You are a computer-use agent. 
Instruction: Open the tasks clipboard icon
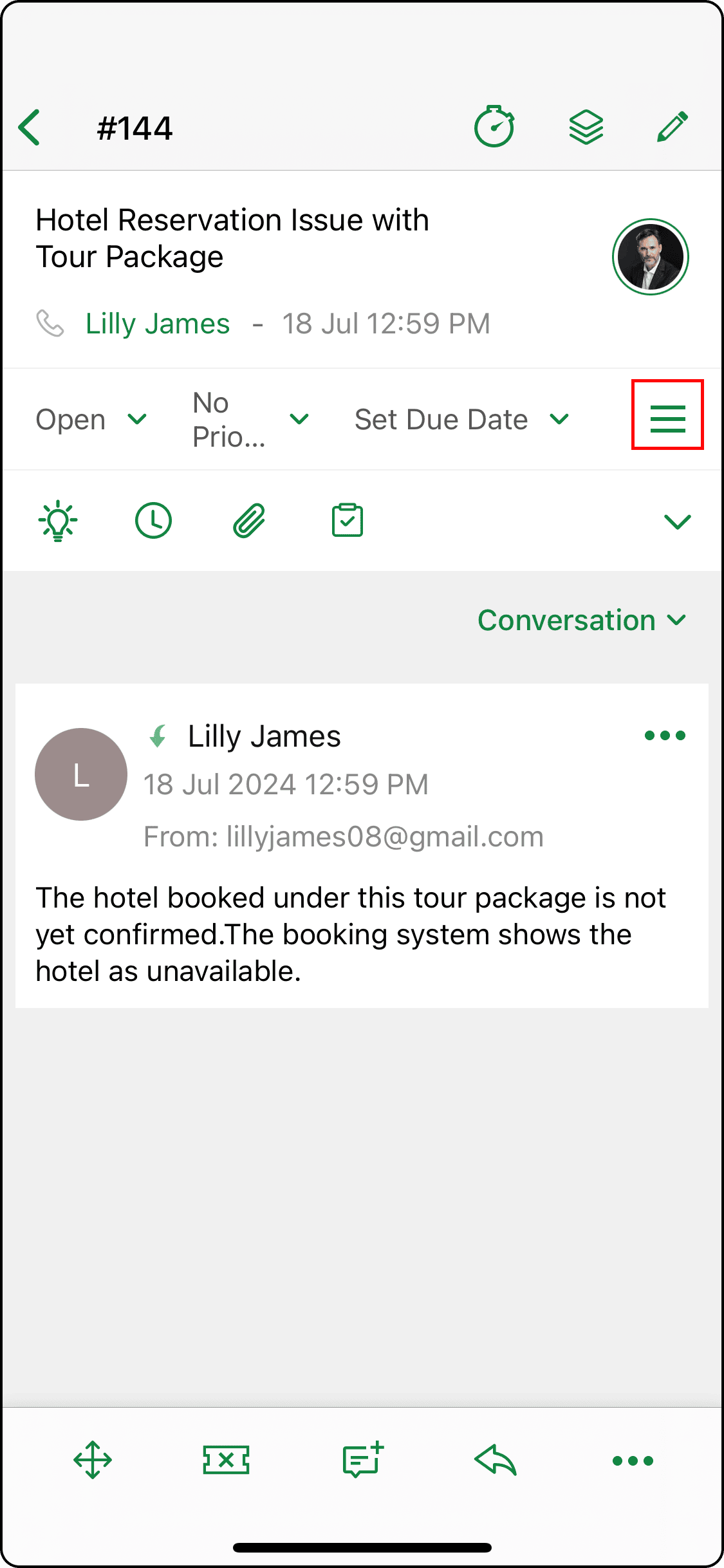click(x=348, y=521)
